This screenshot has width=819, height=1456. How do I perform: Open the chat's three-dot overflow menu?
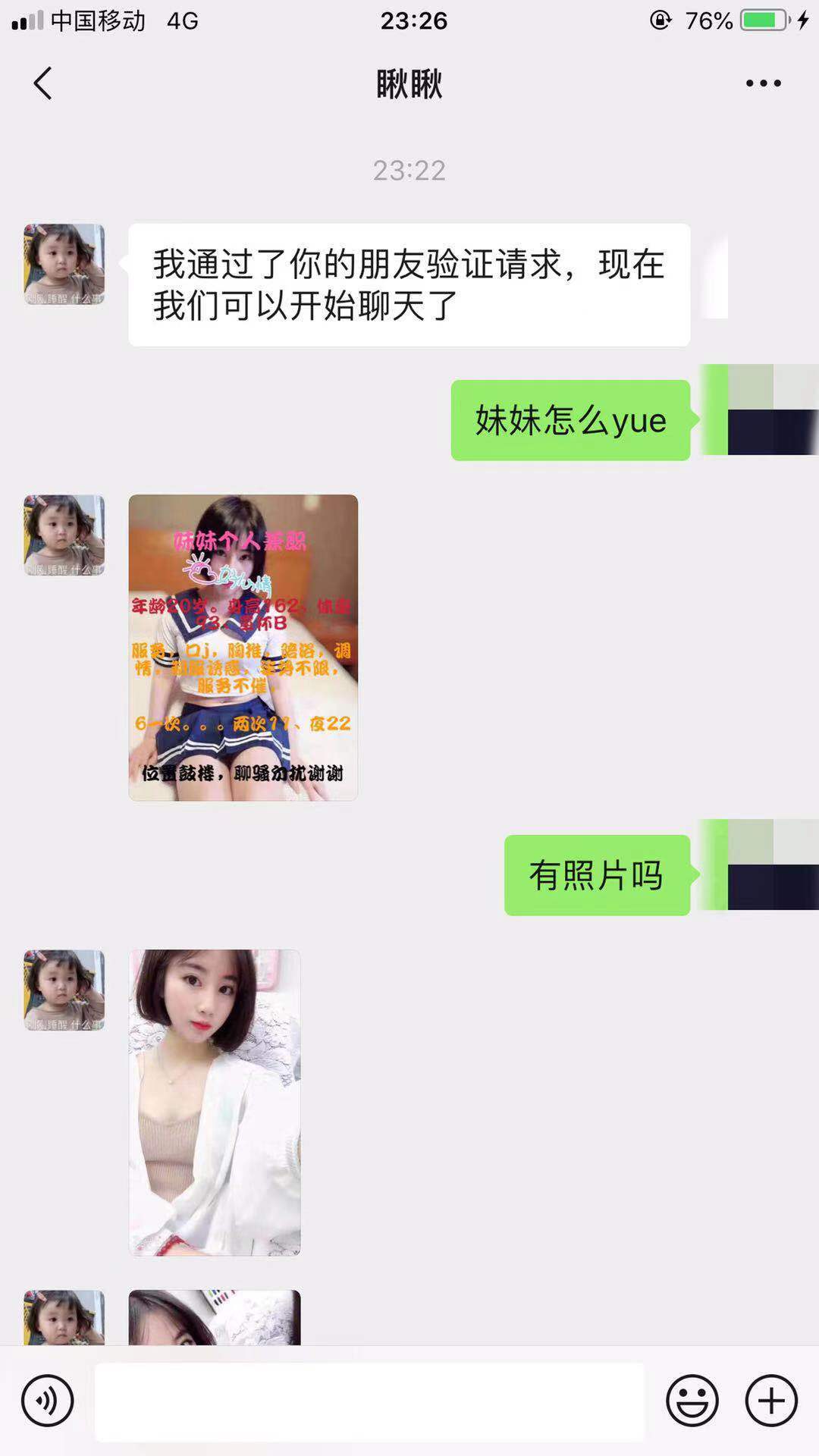point(763,83)
